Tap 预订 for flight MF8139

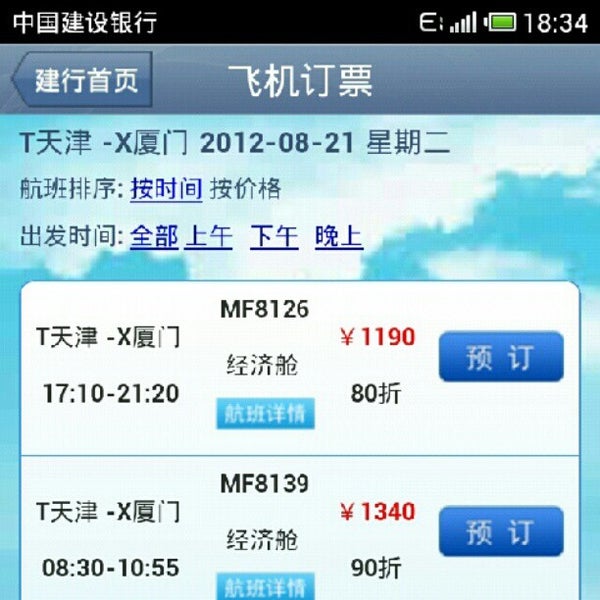[x=500, y=531]
